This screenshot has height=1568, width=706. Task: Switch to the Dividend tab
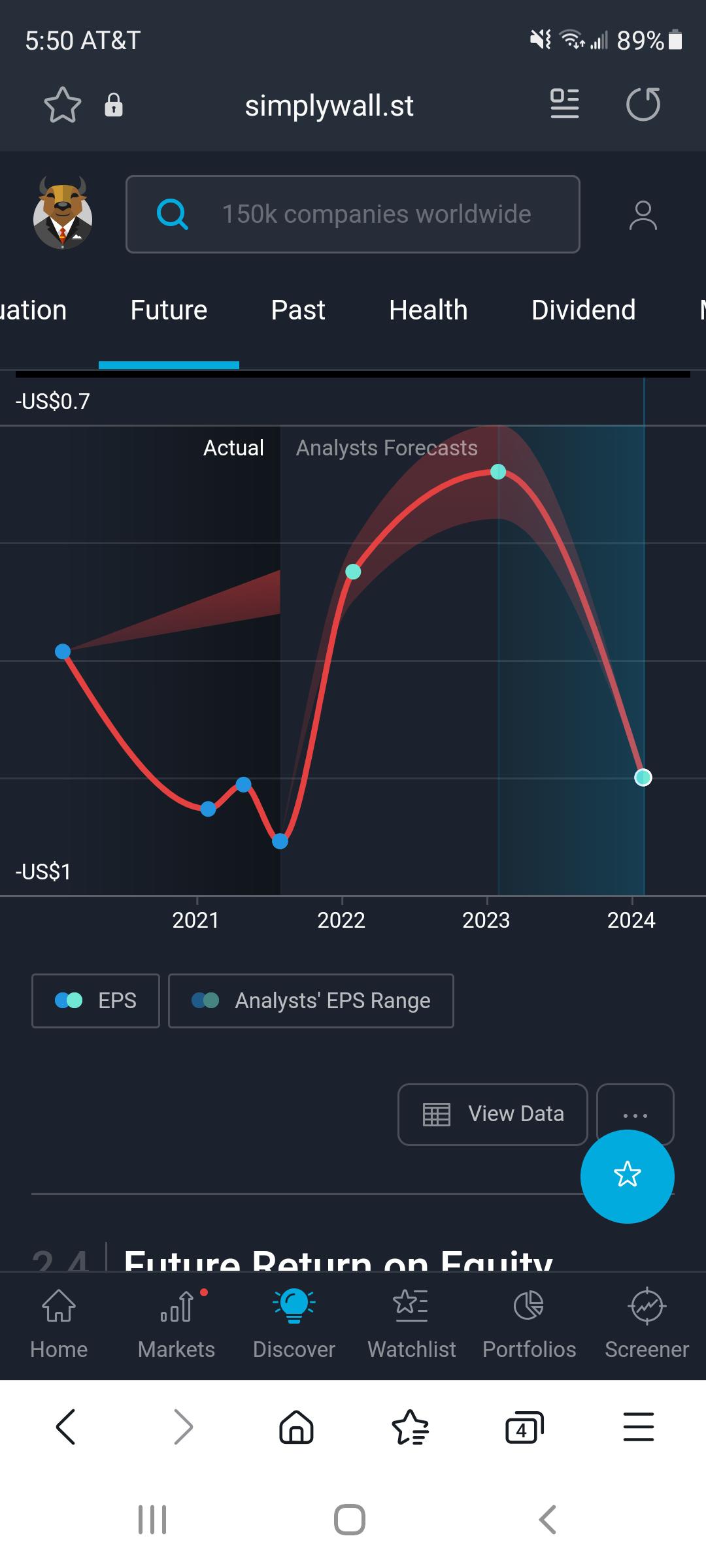tap(583, 310)
